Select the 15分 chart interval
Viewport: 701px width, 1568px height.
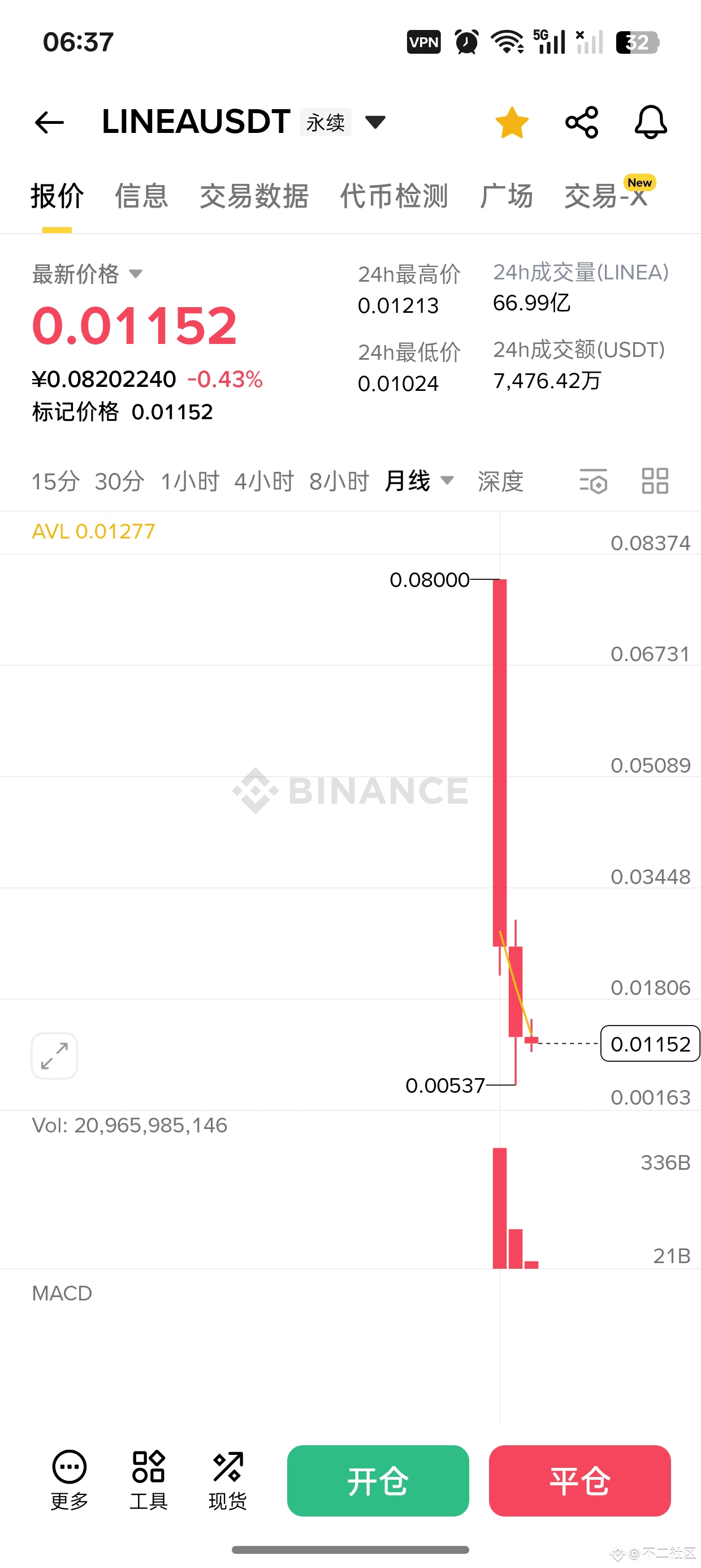click(55, 481)
